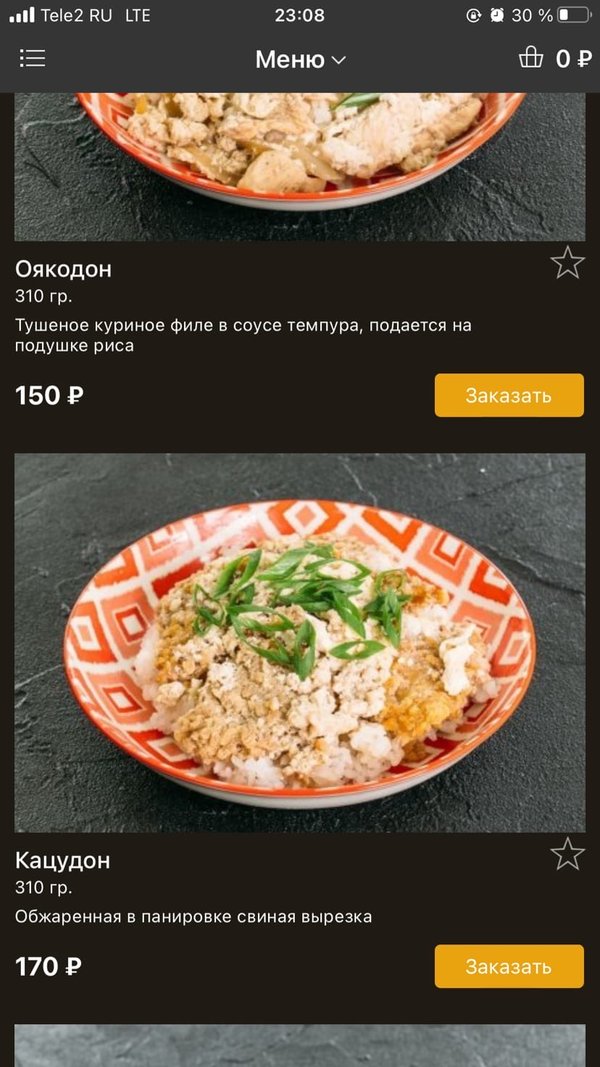This screenshot has width=600, height=1067.
Task: Add Оякодон to favorites
Action: (567, 263)
